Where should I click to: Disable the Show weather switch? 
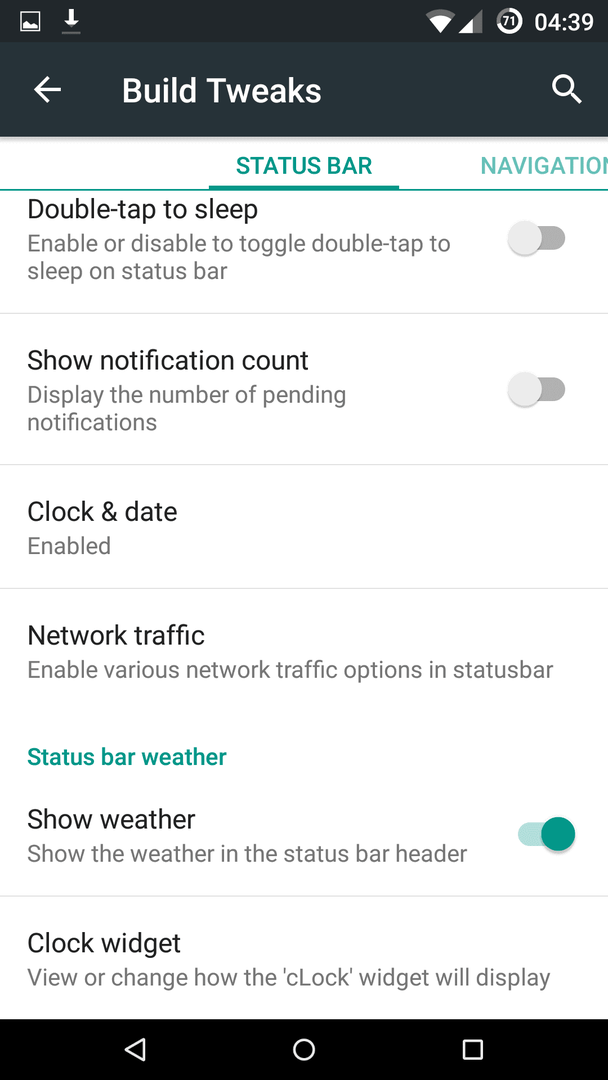coord(546,835)
